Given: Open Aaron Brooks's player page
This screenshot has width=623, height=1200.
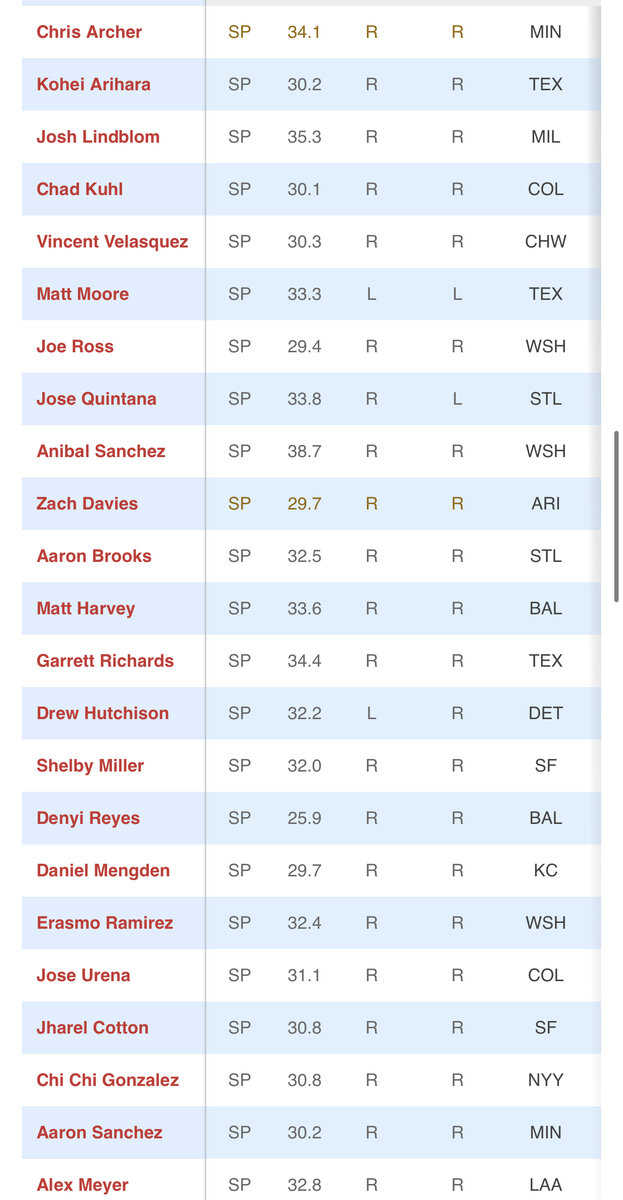Looking at the screenshot, I should (94, 556).
